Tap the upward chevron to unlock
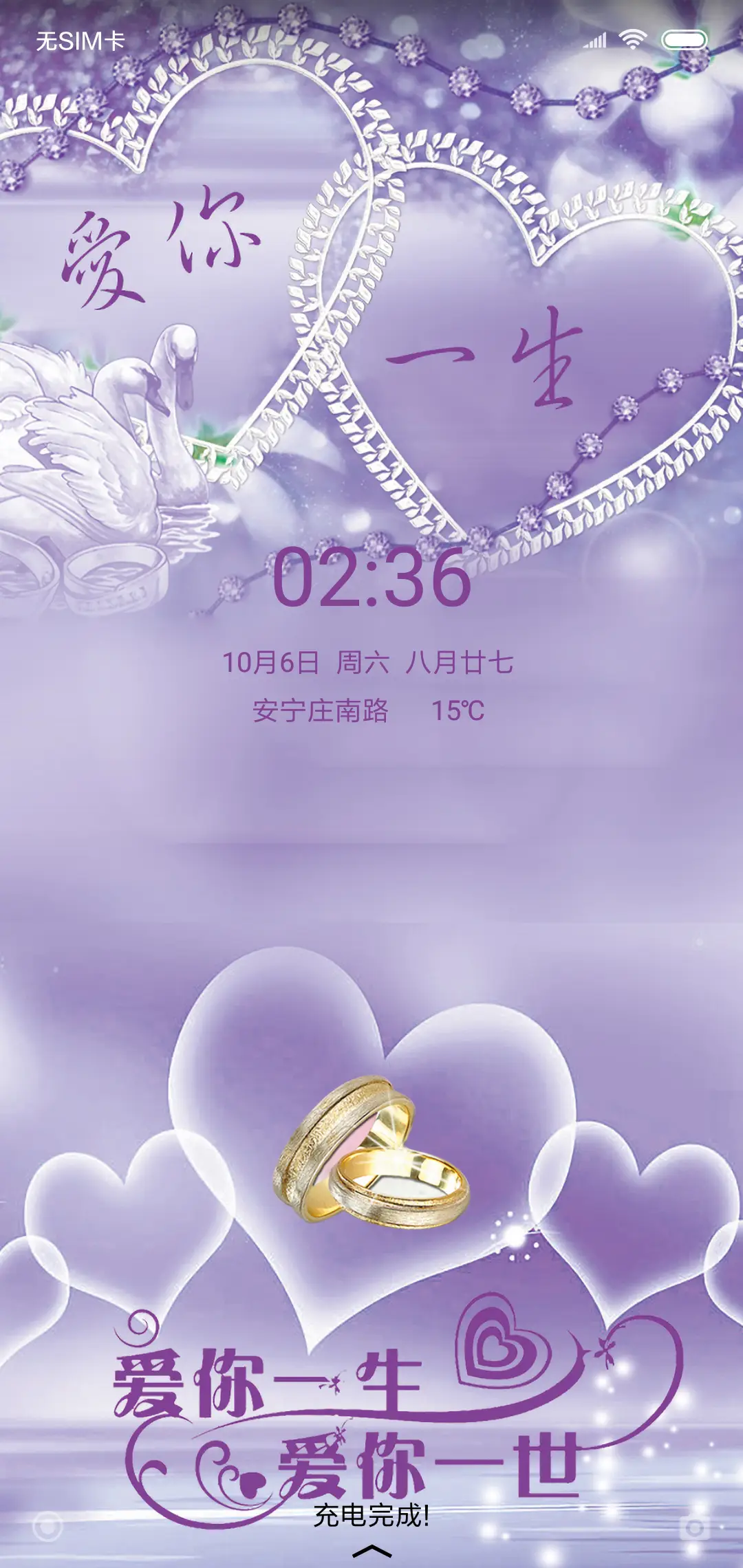The image size is (743, 1568). [371, 1551]
